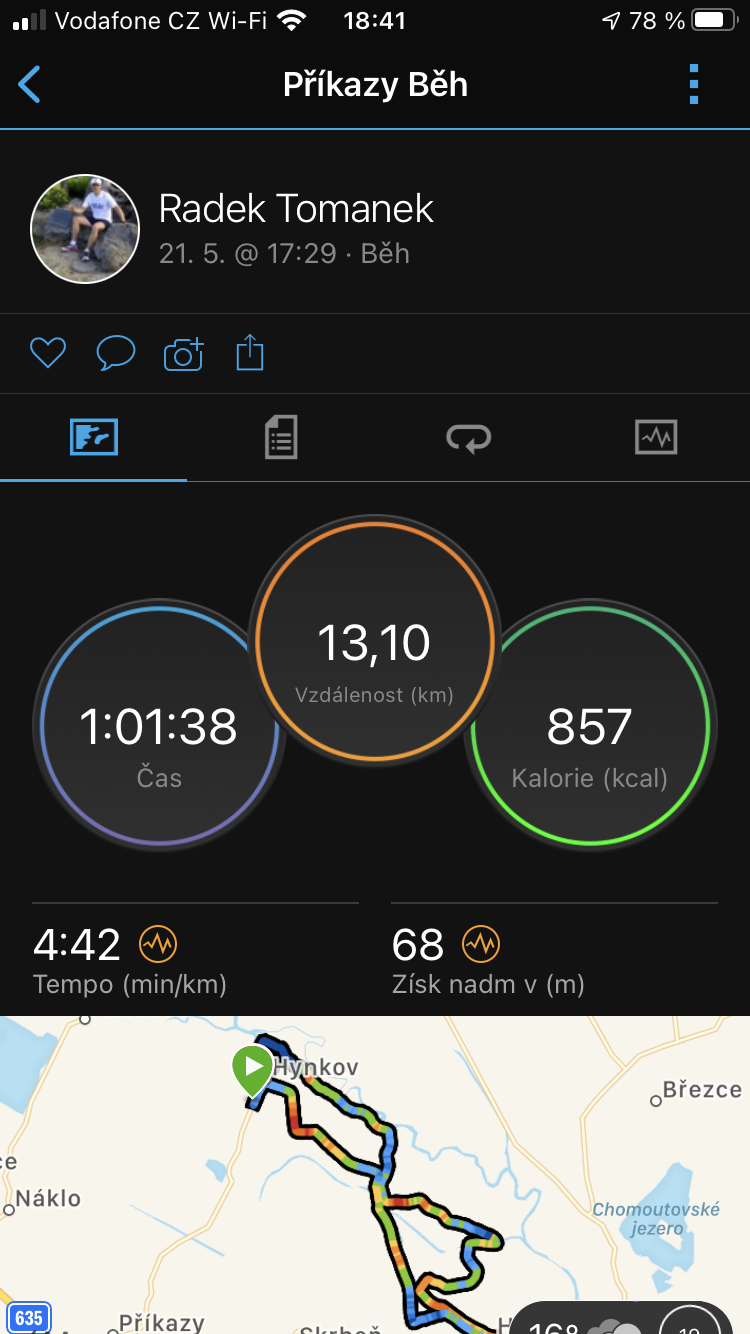Switch to the laps tab

pyautogui.click(x=468, y=438)
